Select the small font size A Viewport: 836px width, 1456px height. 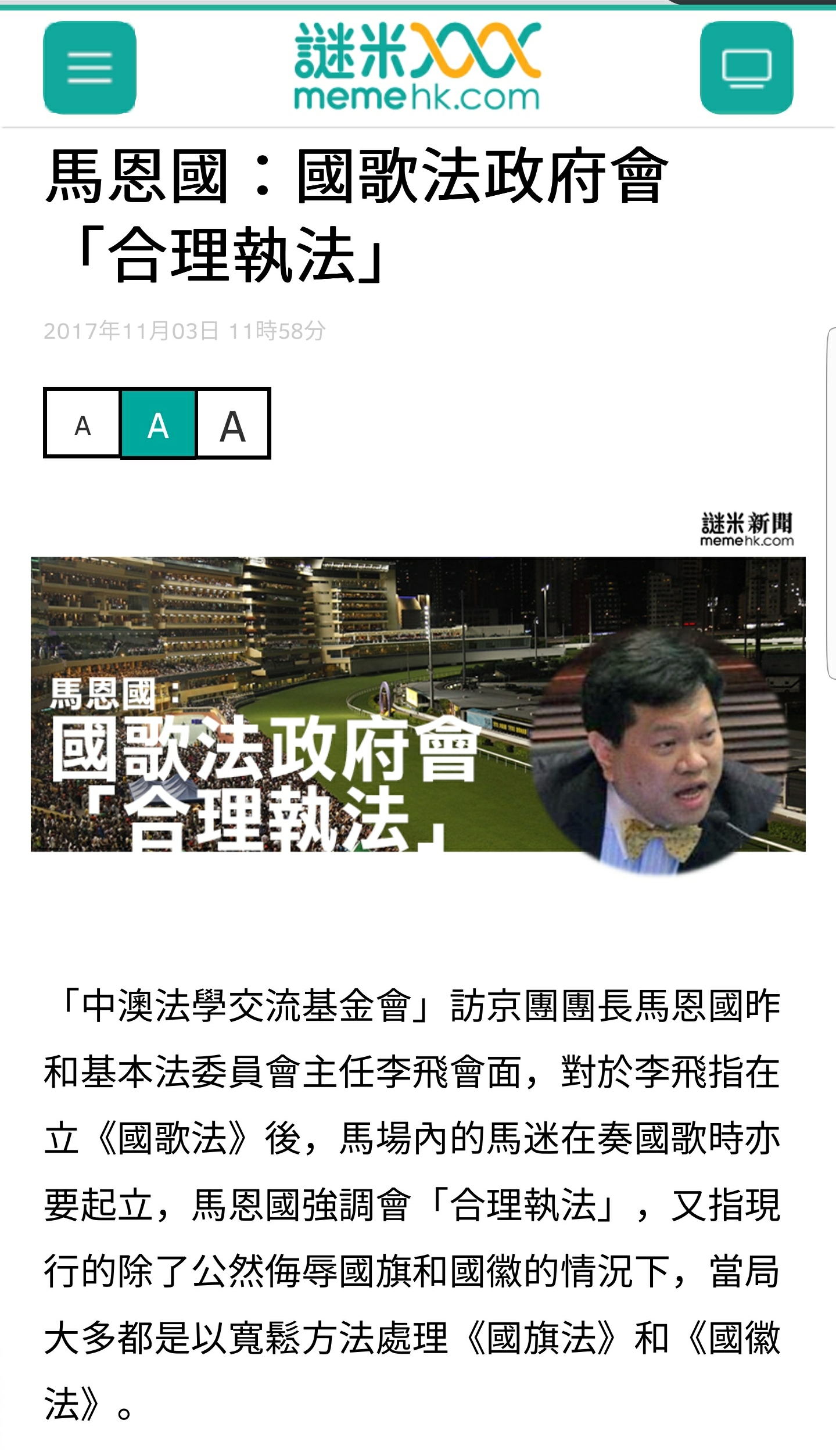82,424
